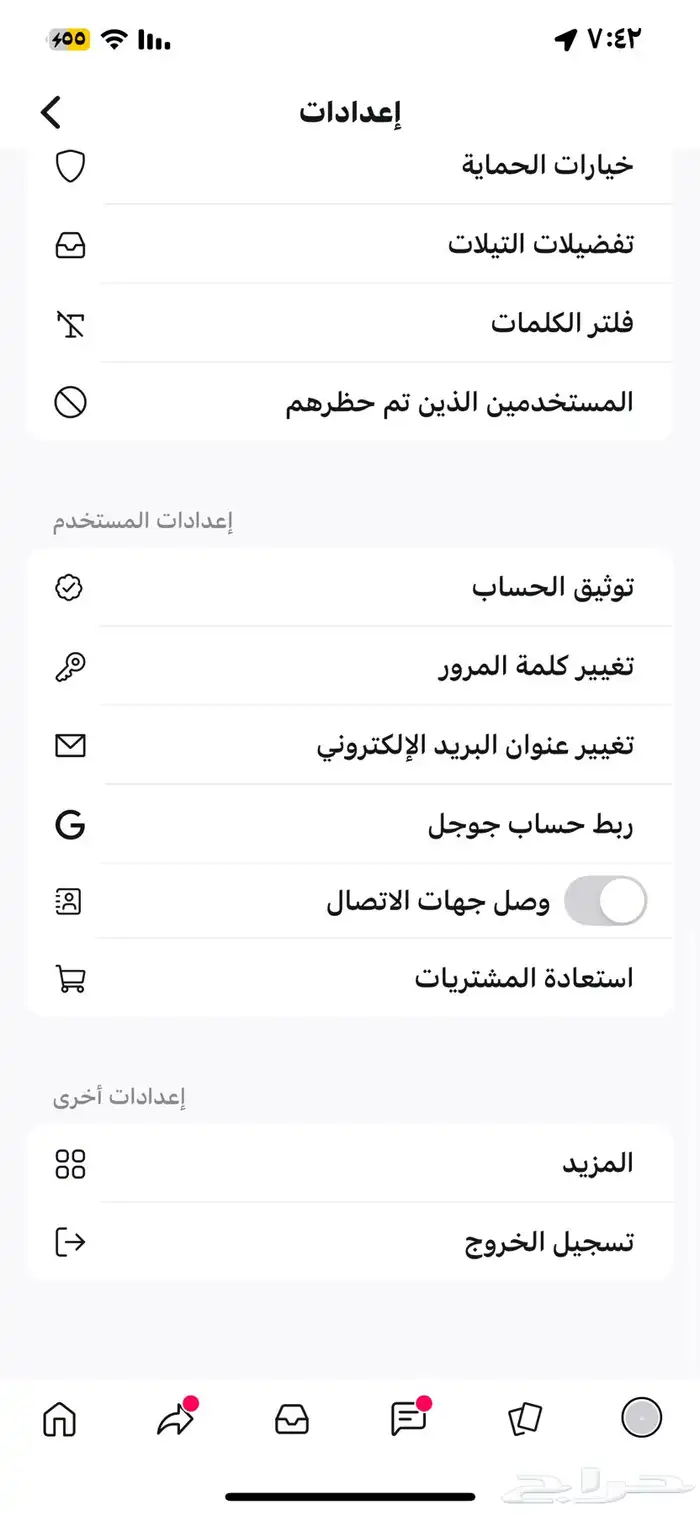
Task: Open the profile avatar tab
Action: (x=641, y=1418)
